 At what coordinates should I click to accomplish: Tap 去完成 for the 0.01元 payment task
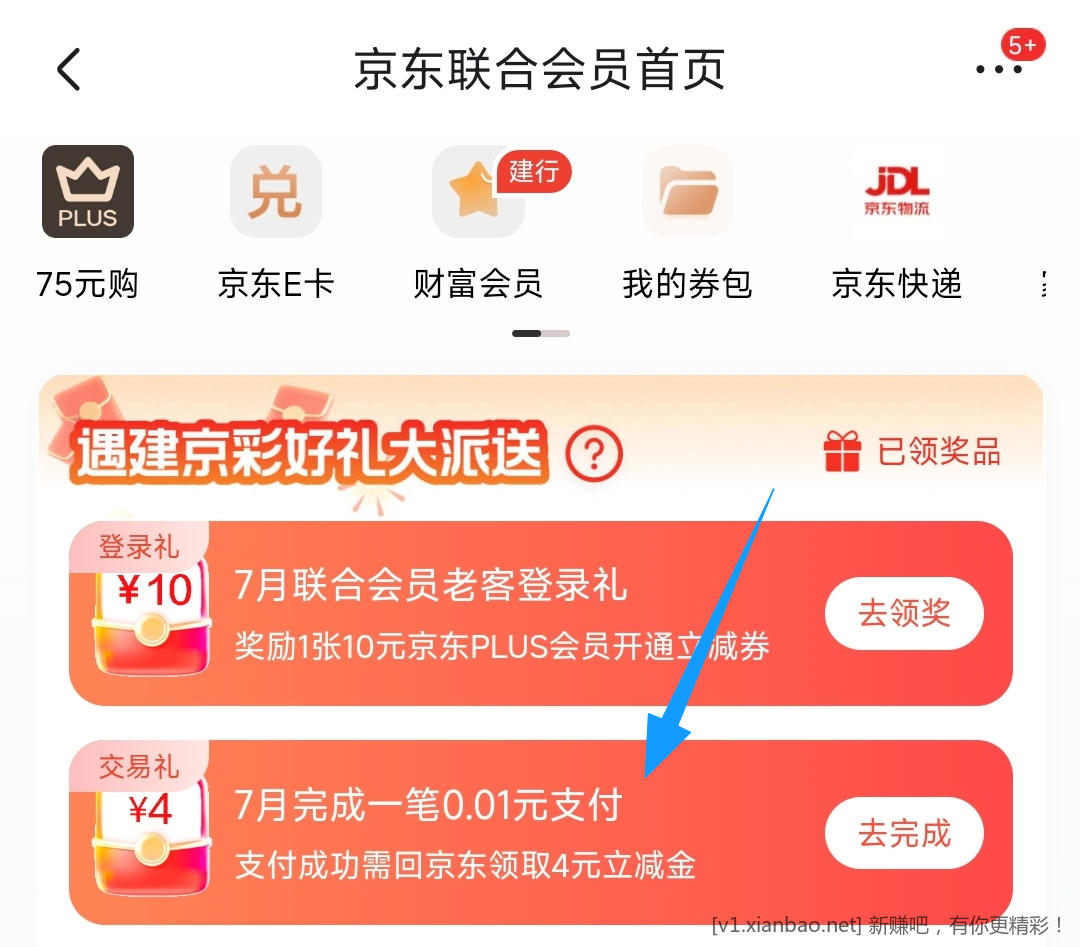(904, 833)
